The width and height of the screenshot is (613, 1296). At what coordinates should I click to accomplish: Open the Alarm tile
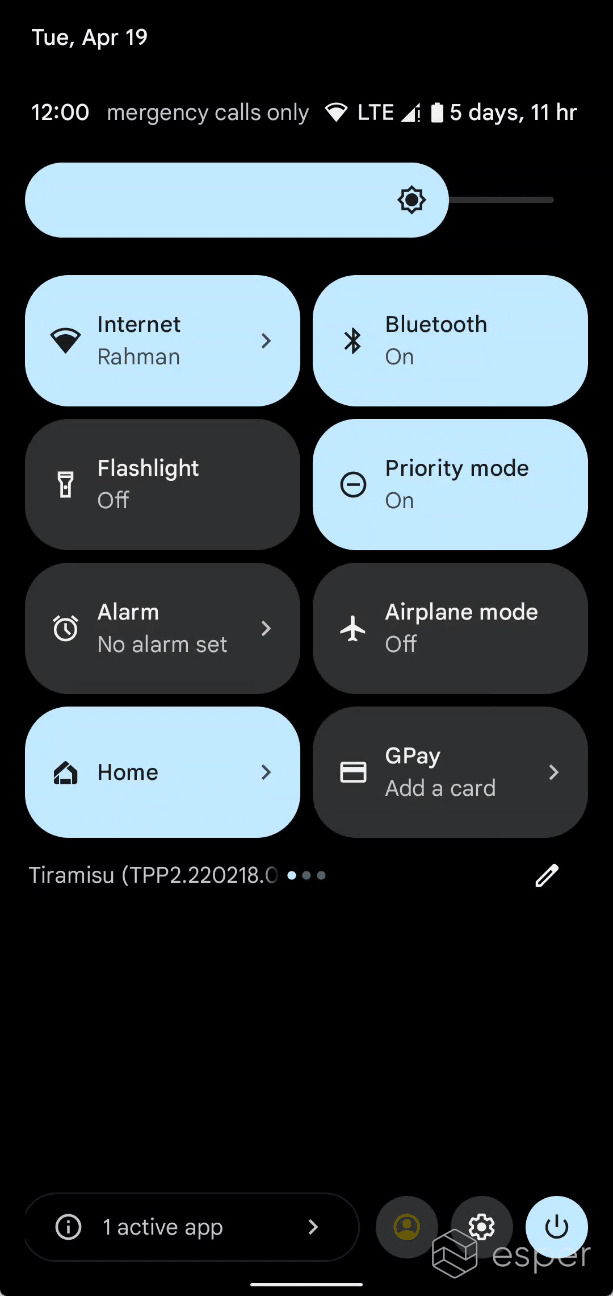[162, 628]
